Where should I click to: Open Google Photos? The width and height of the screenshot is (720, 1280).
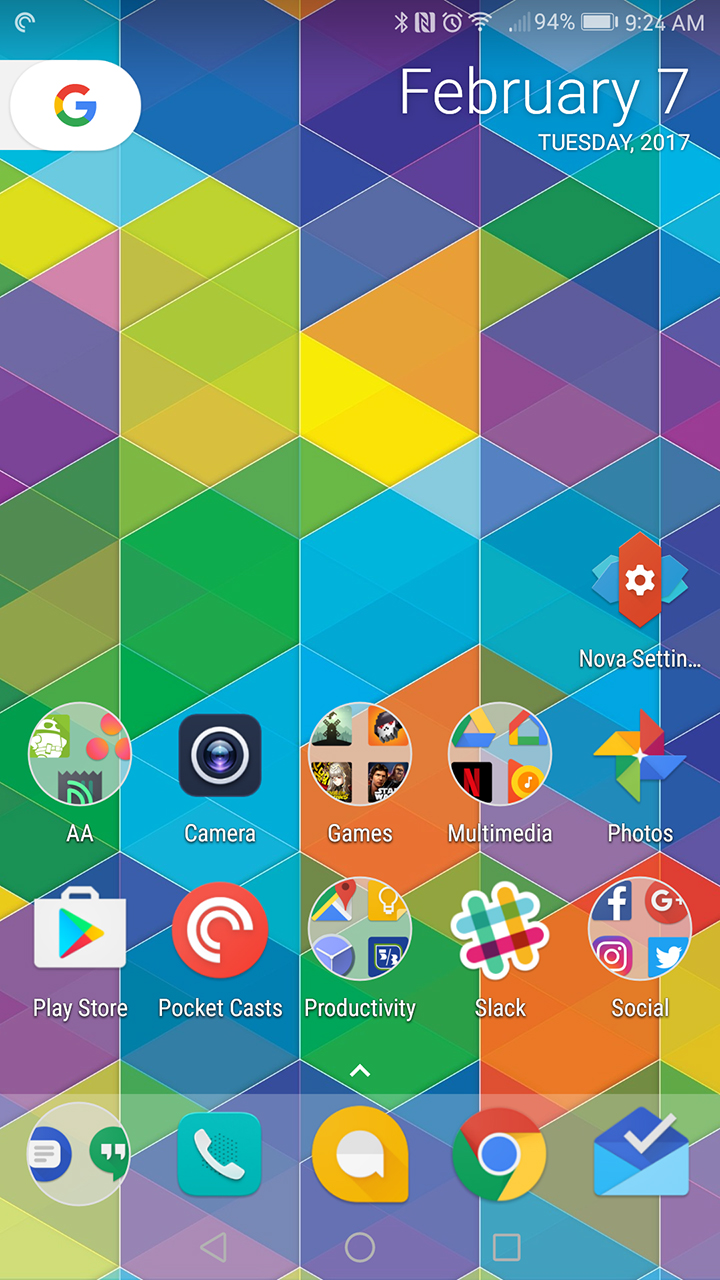tap(640, 755)
